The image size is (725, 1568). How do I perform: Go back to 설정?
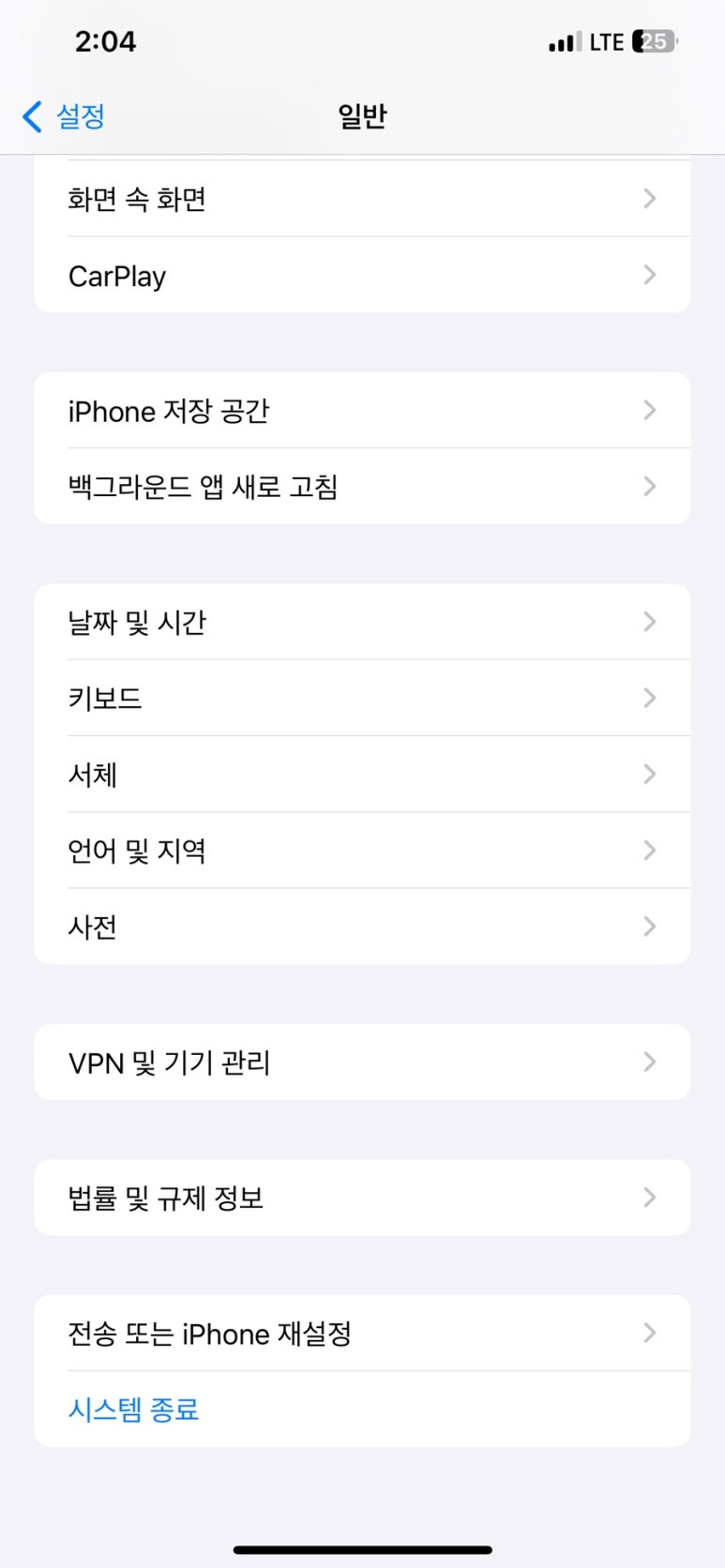click(64, 117)
